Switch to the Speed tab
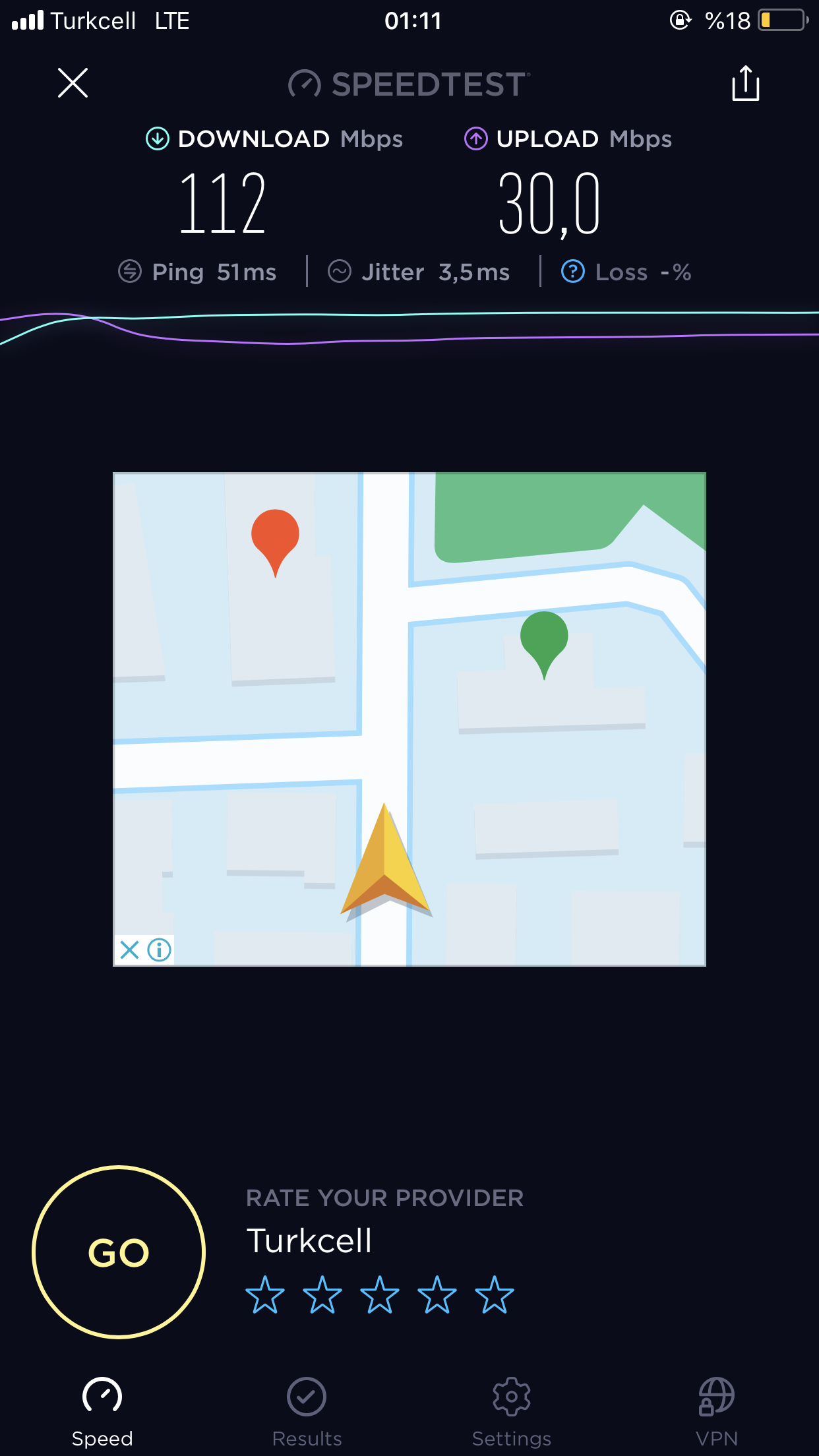Image resolution: width=819 pixels, height=1456 pixels. click(x=102, y=1412)
